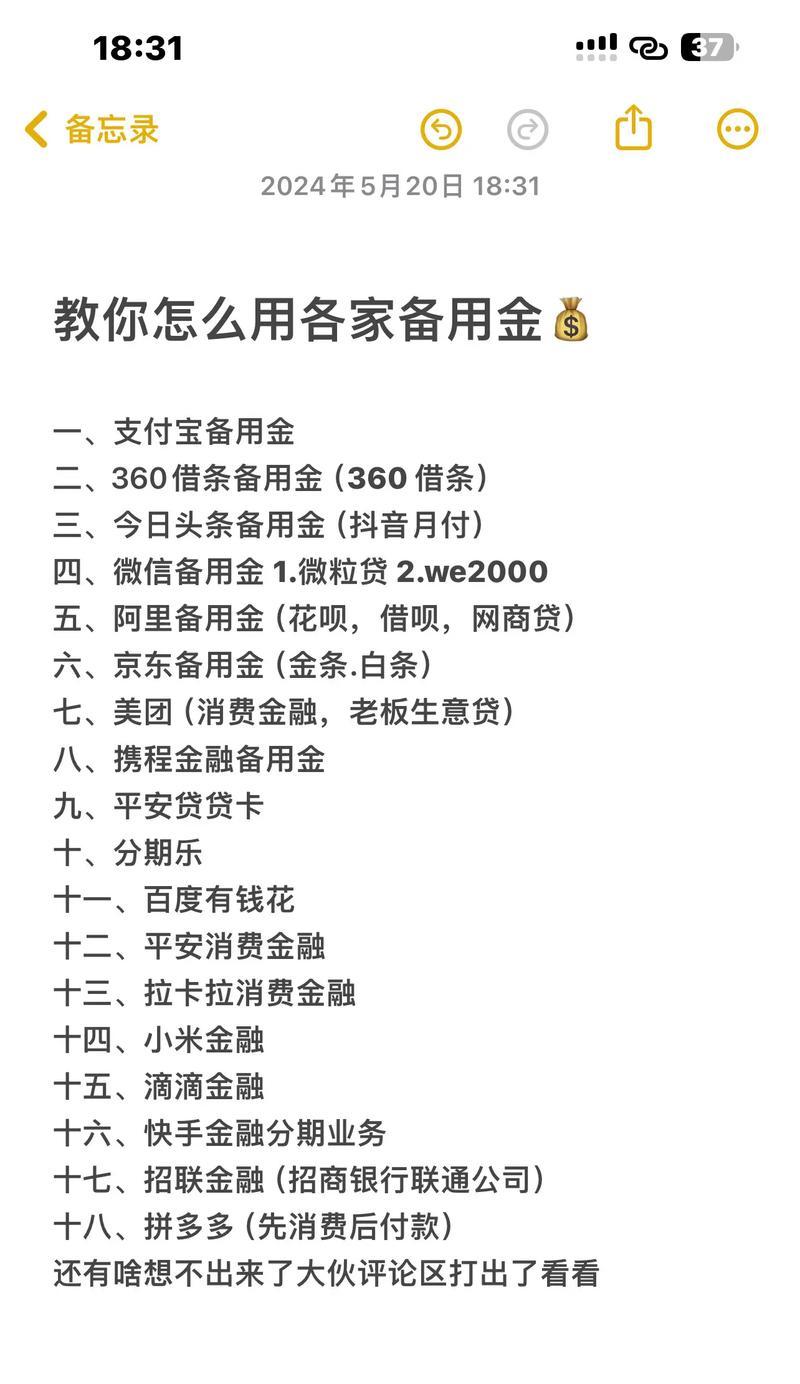Share this note
The image size is (800, 1384).
[x=633, y=127]
